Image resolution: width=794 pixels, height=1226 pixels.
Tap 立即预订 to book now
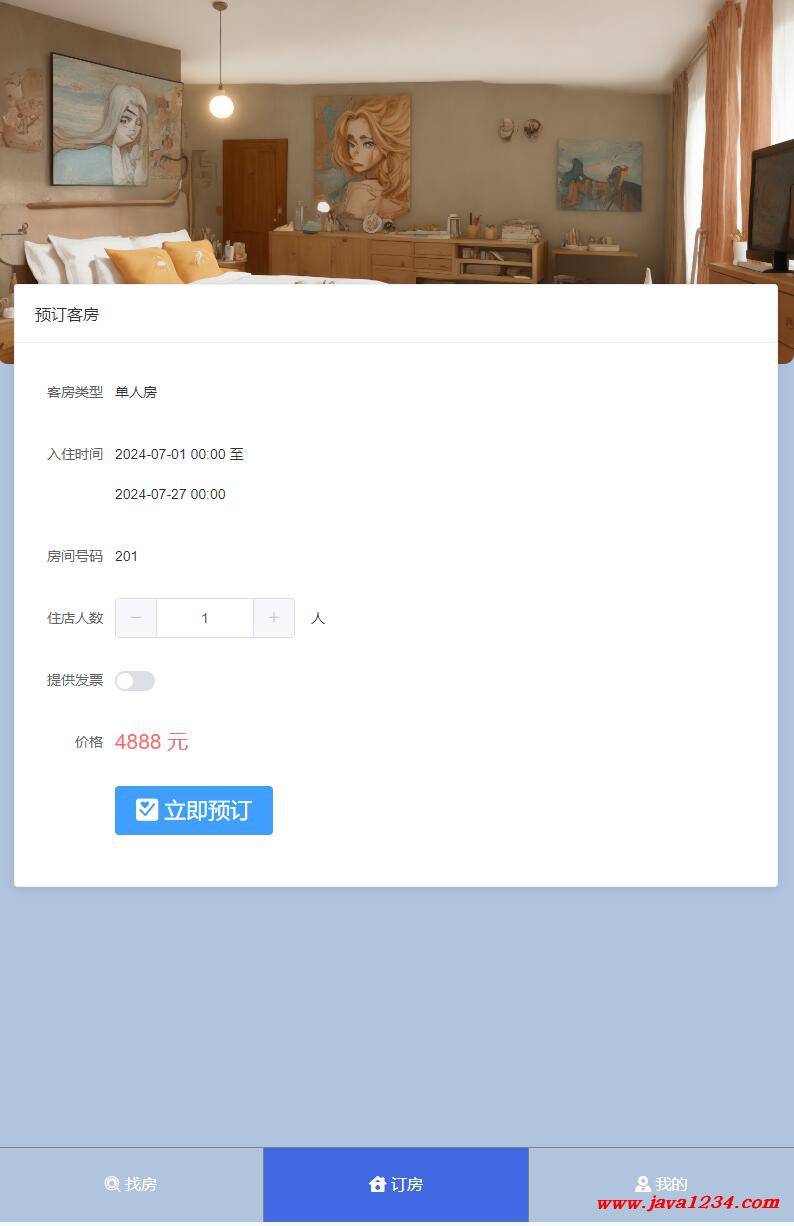(x=194, y=810)
